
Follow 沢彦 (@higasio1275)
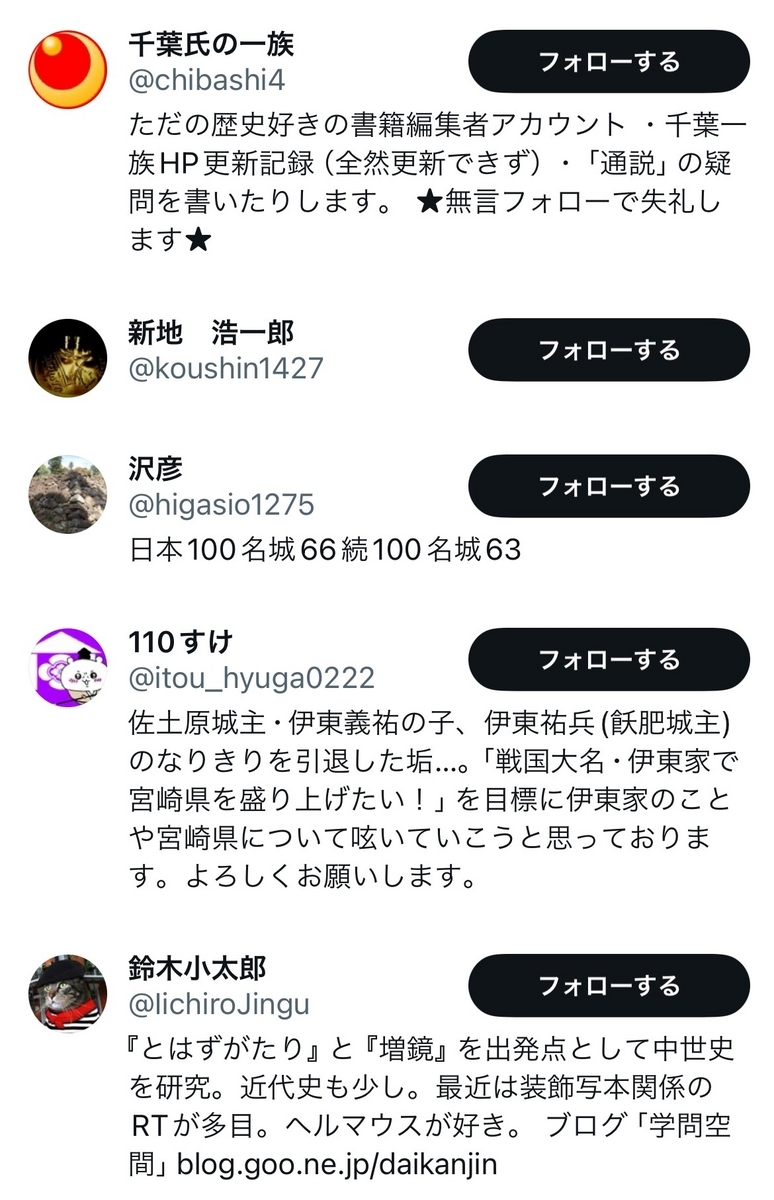click(608, 487)
